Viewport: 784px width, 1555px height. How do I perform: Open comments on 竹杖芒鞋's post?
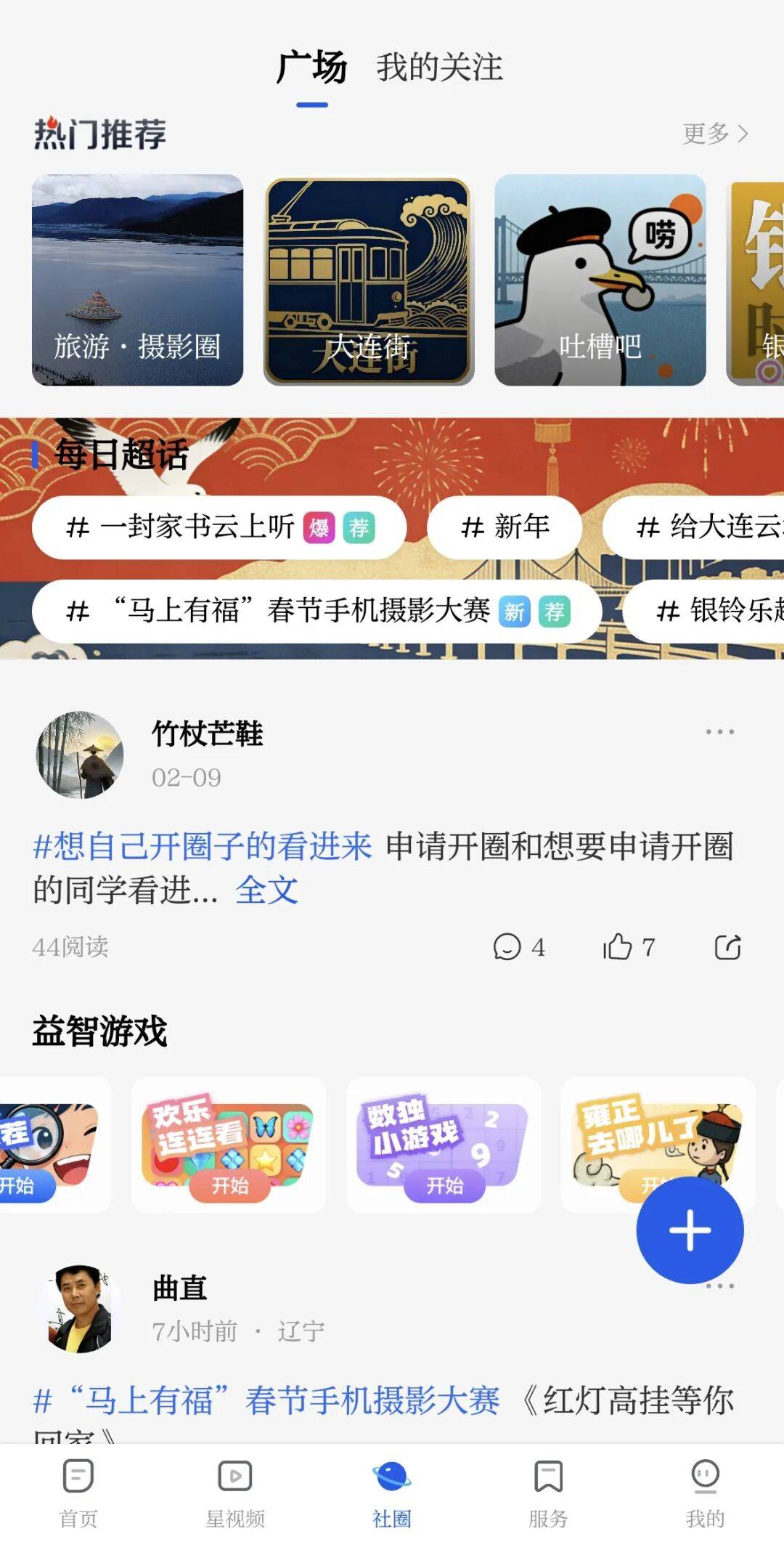[518, 947]
